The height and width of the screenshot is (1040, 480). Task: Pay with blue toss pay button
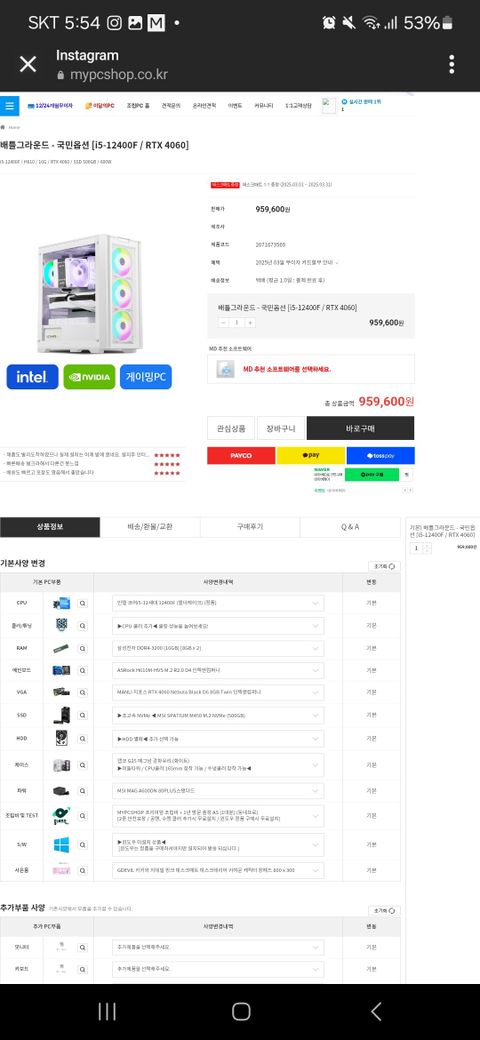pos(381,456)
